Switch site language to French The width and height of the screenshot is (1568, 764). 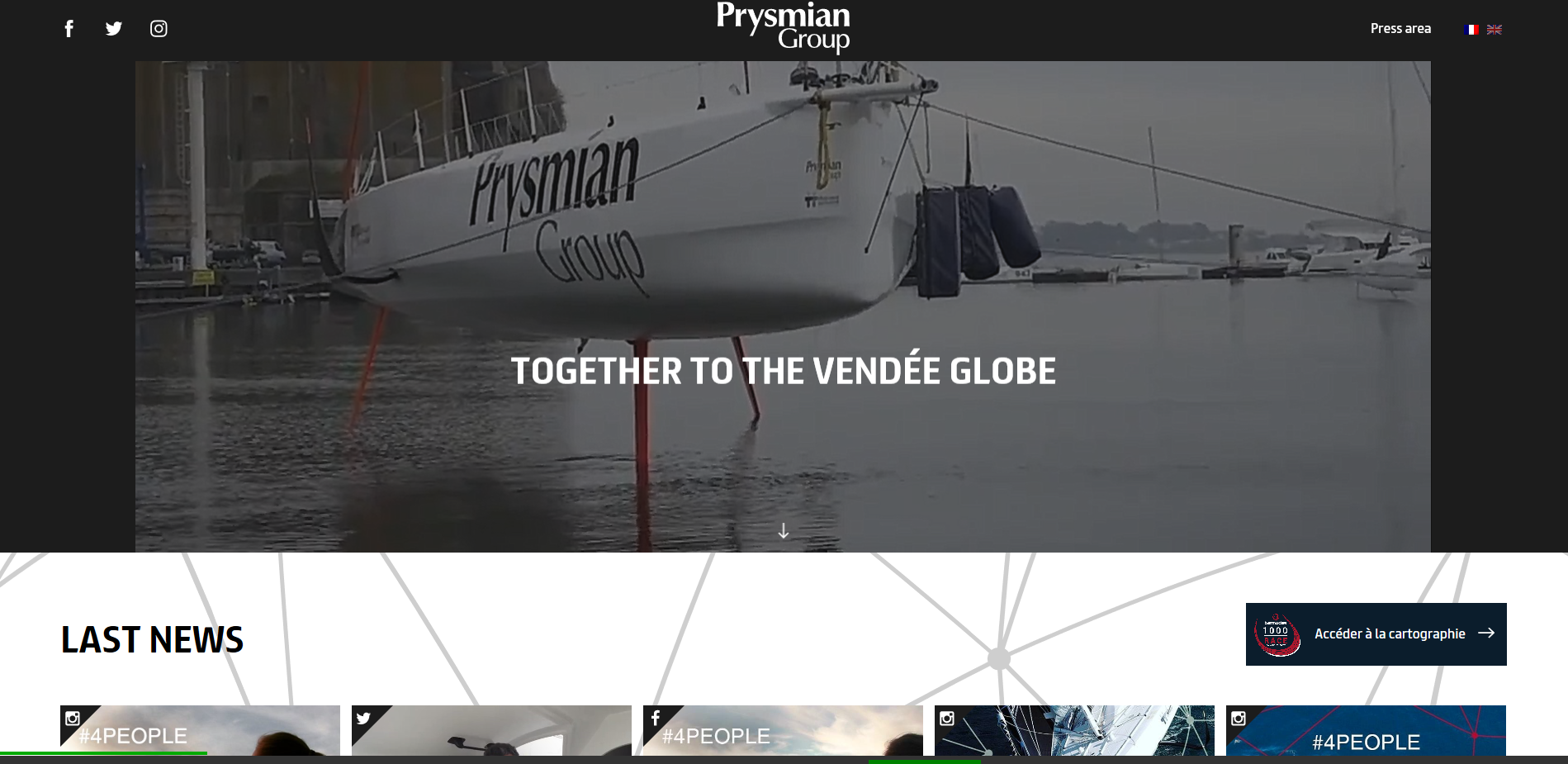1471,30
